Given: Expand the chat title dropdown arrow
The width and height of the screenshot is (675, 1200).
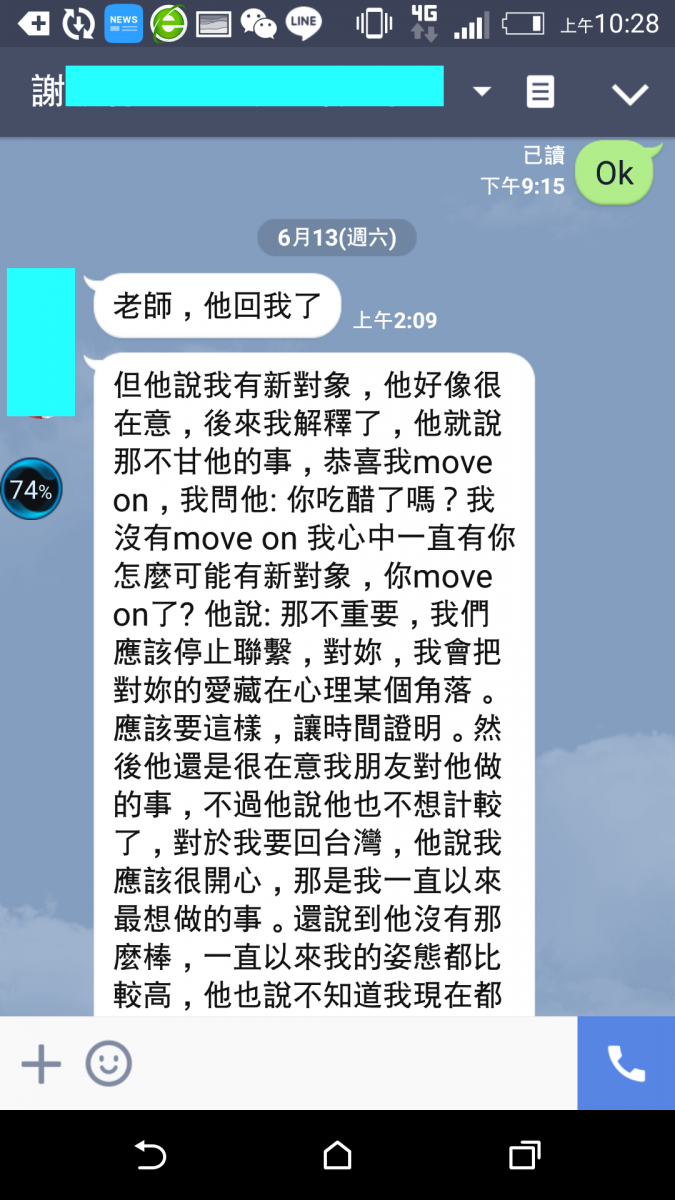Looking at the screenshot, I should tap(482, 92).
